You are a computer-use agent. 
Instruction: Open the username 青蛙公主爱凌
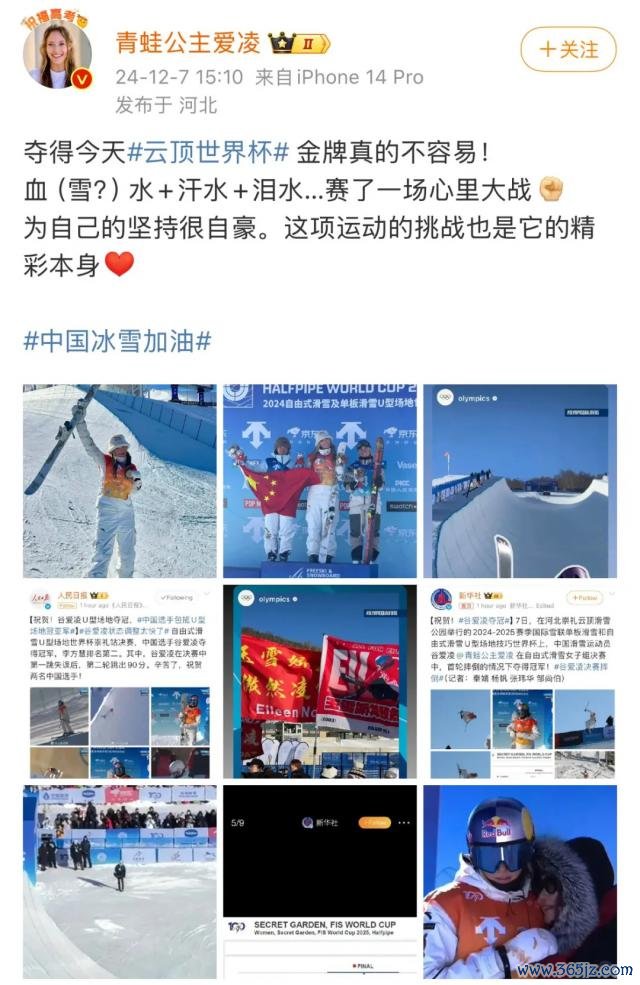tap(187, 43)
